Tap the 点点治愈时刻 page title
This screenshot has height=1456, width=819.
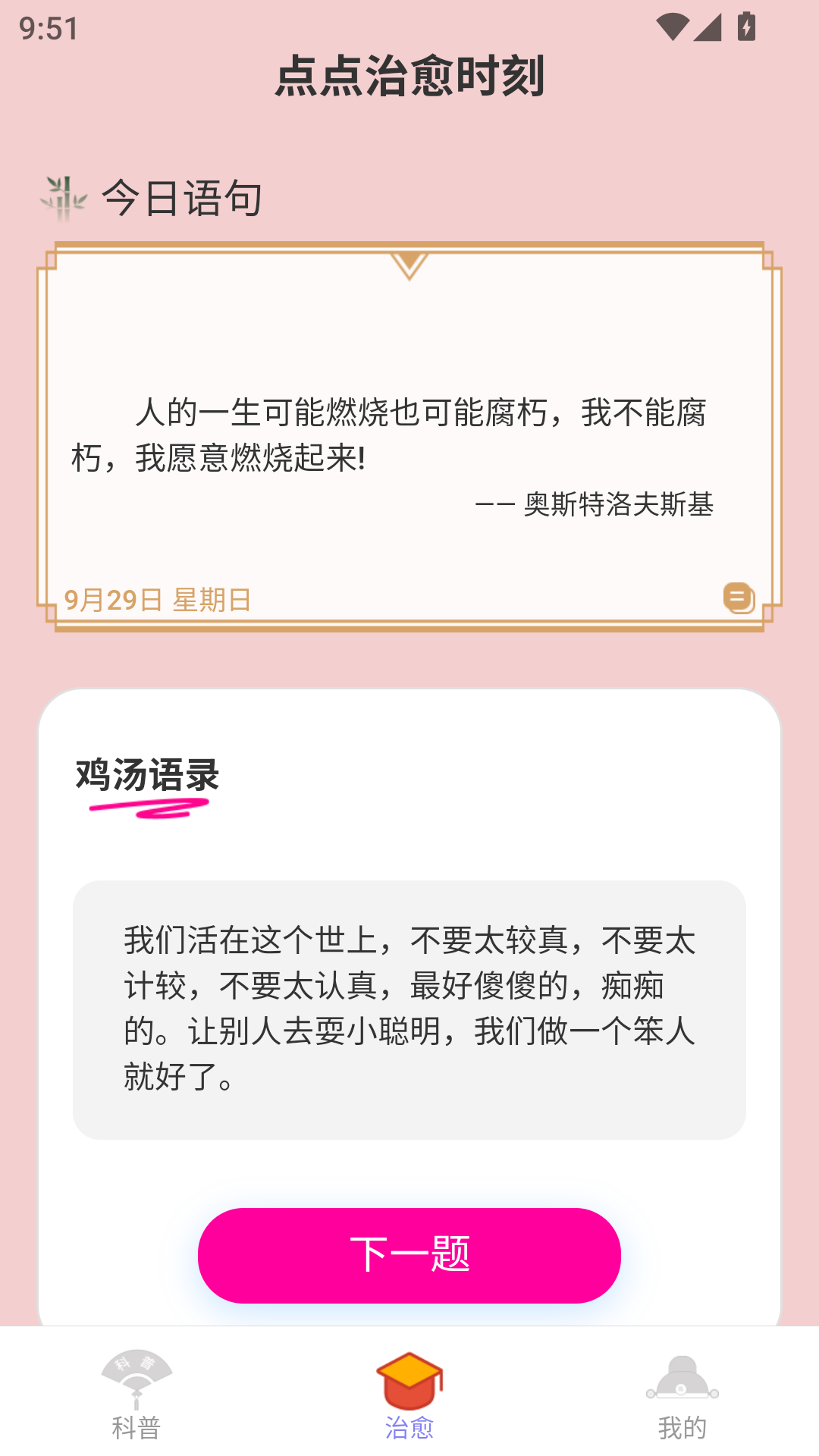tap(409, 76)
